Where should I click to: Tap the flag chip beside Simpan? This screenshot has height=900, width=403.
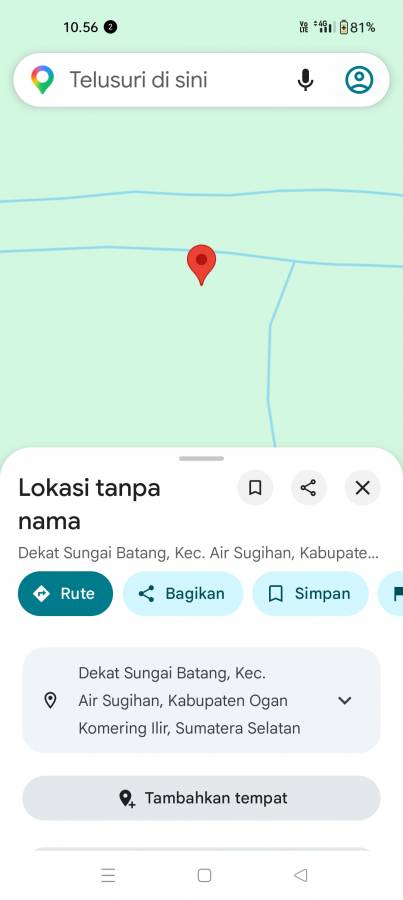[x=393, y=593]
